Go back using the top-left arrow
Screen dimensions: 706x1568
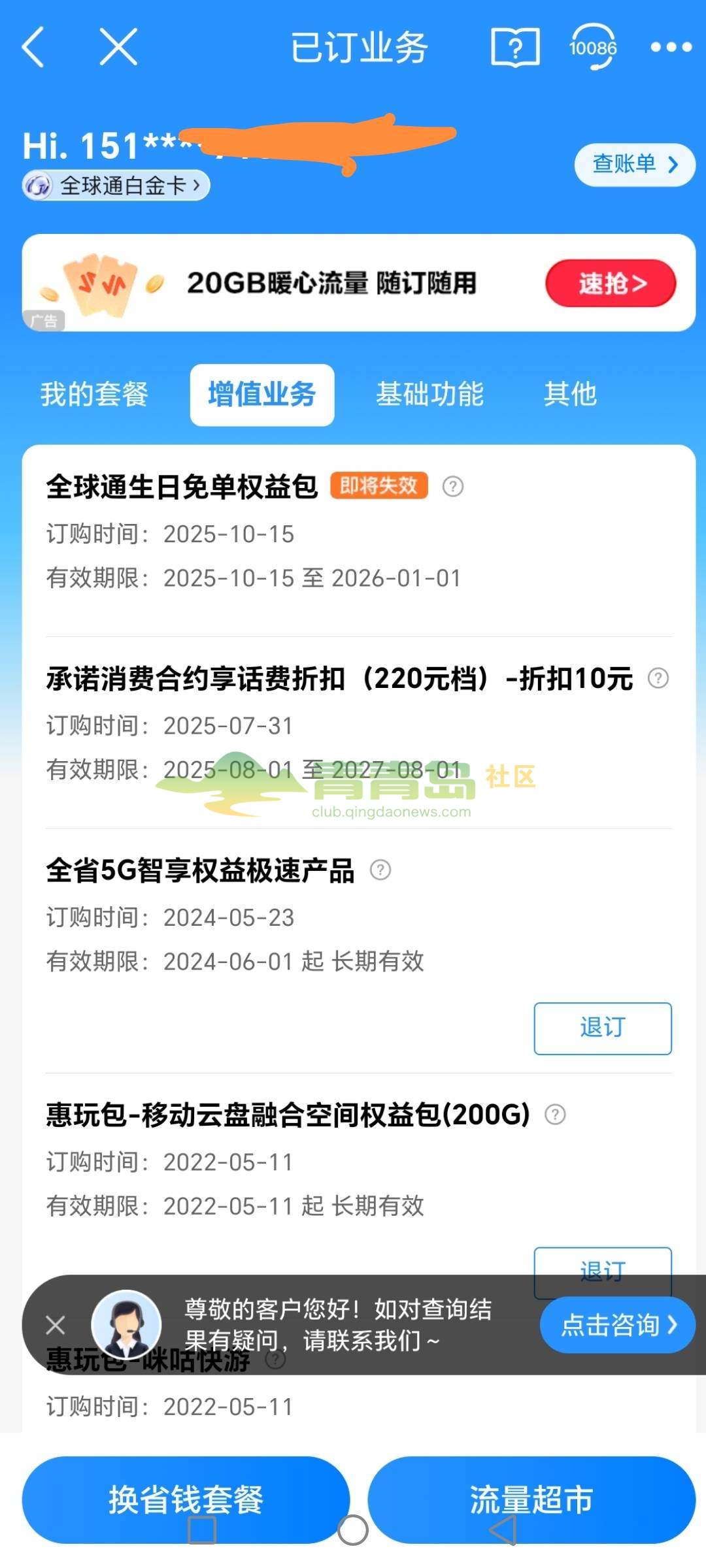click(x=33, y=47)
